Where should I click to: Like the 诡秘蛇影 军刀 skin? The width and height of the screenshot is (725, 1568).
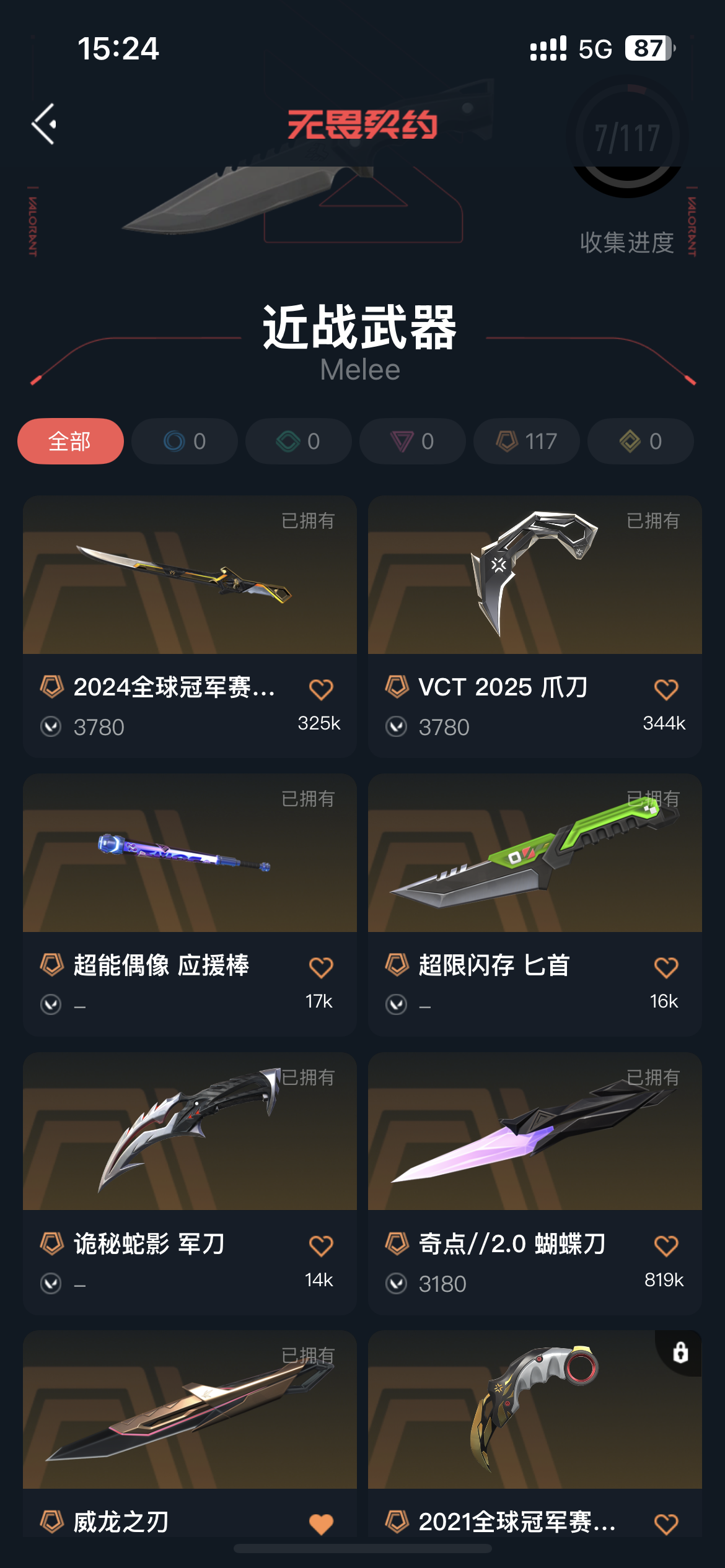pyautogui.click(x=321, y=1245)
